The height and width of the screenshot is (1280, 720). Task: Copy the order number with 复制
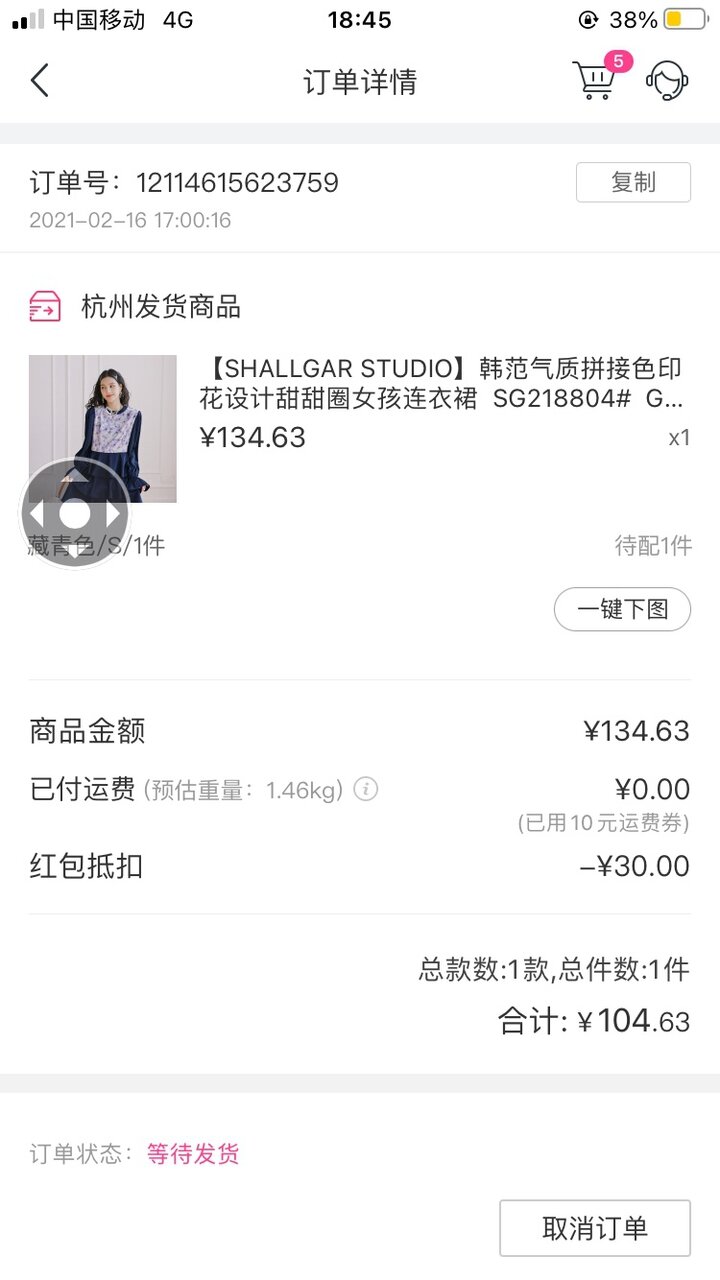633,182
